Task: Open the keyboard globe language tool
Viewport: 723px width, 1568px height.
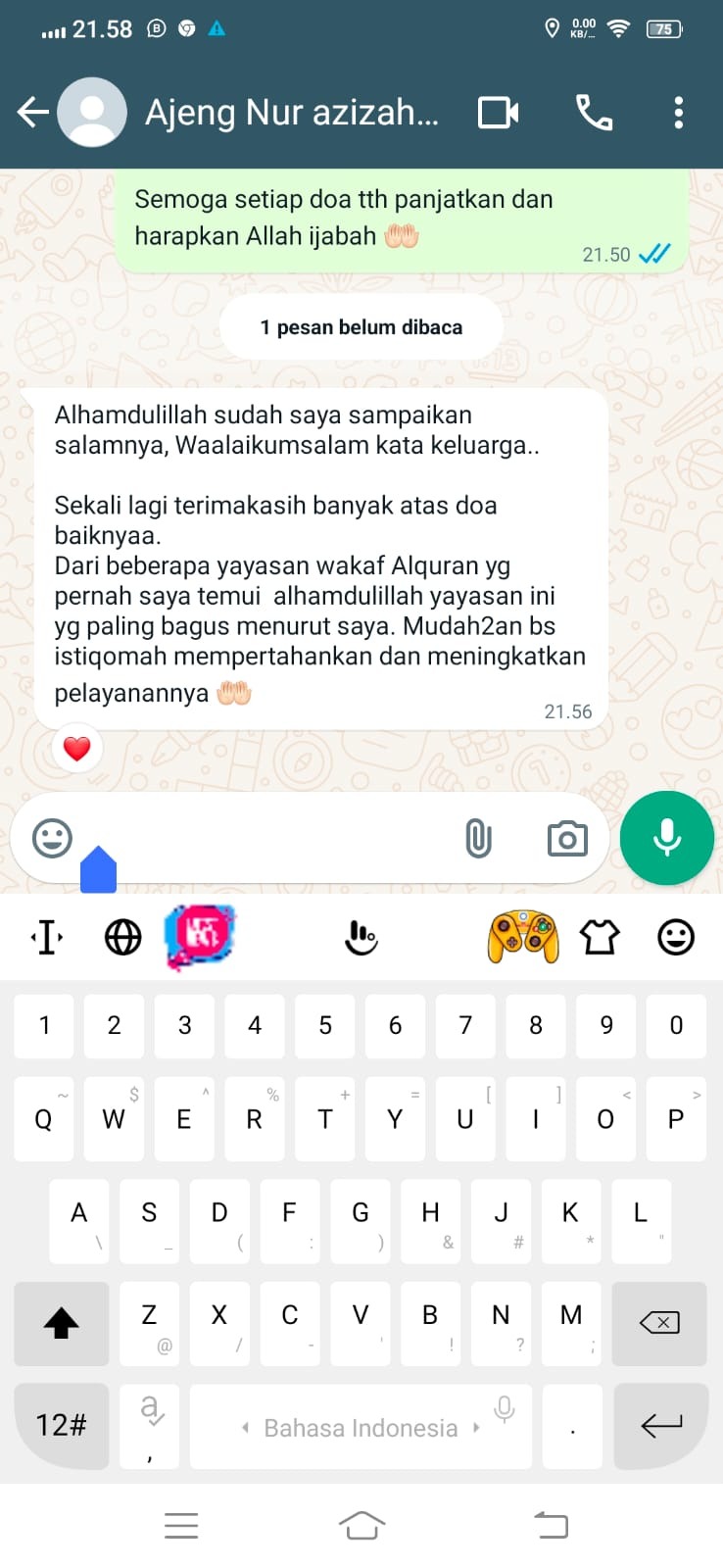Action: 122,938
